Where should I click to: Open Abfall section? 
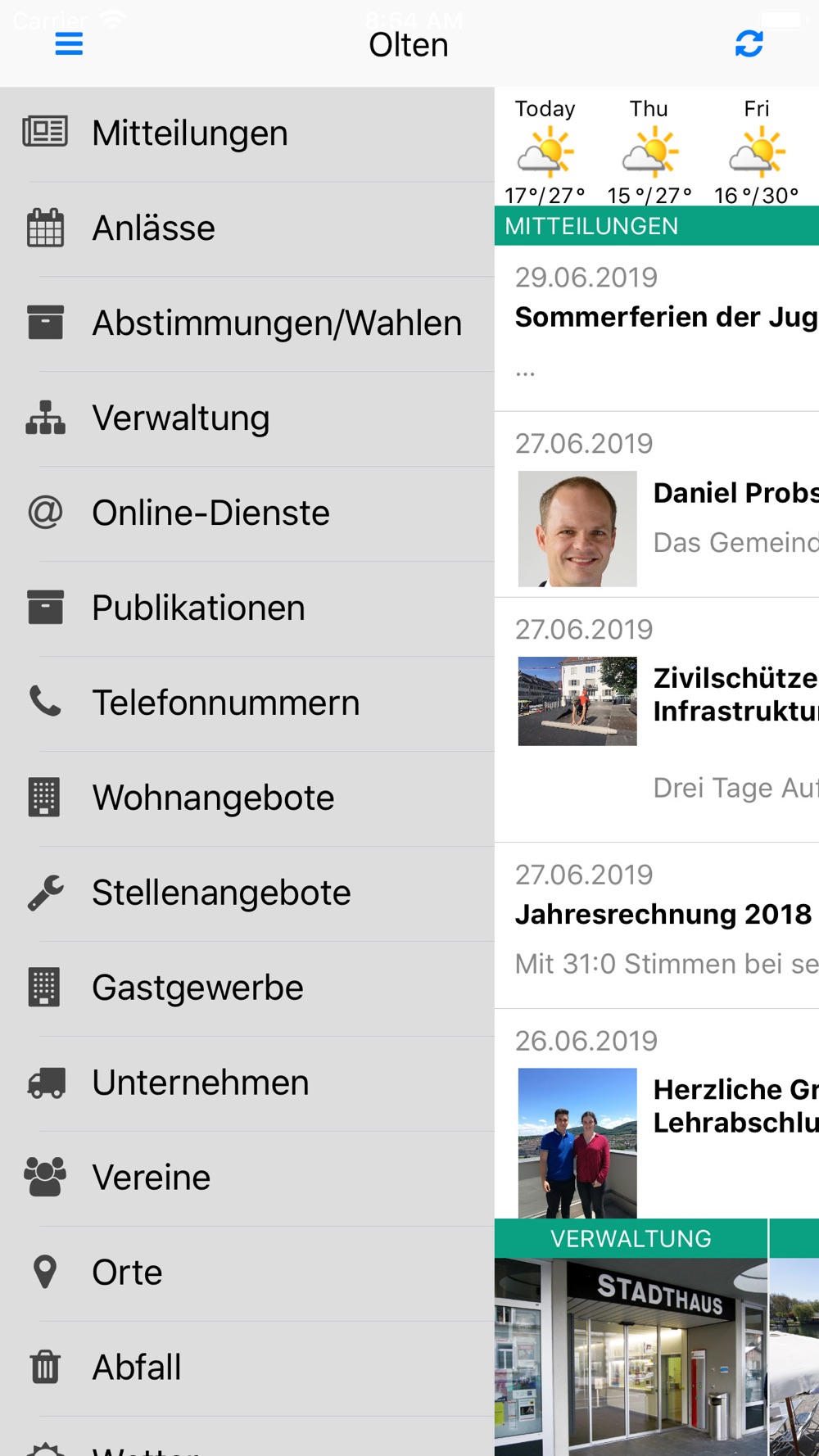pyautogui.click(x=247, y=1369)
